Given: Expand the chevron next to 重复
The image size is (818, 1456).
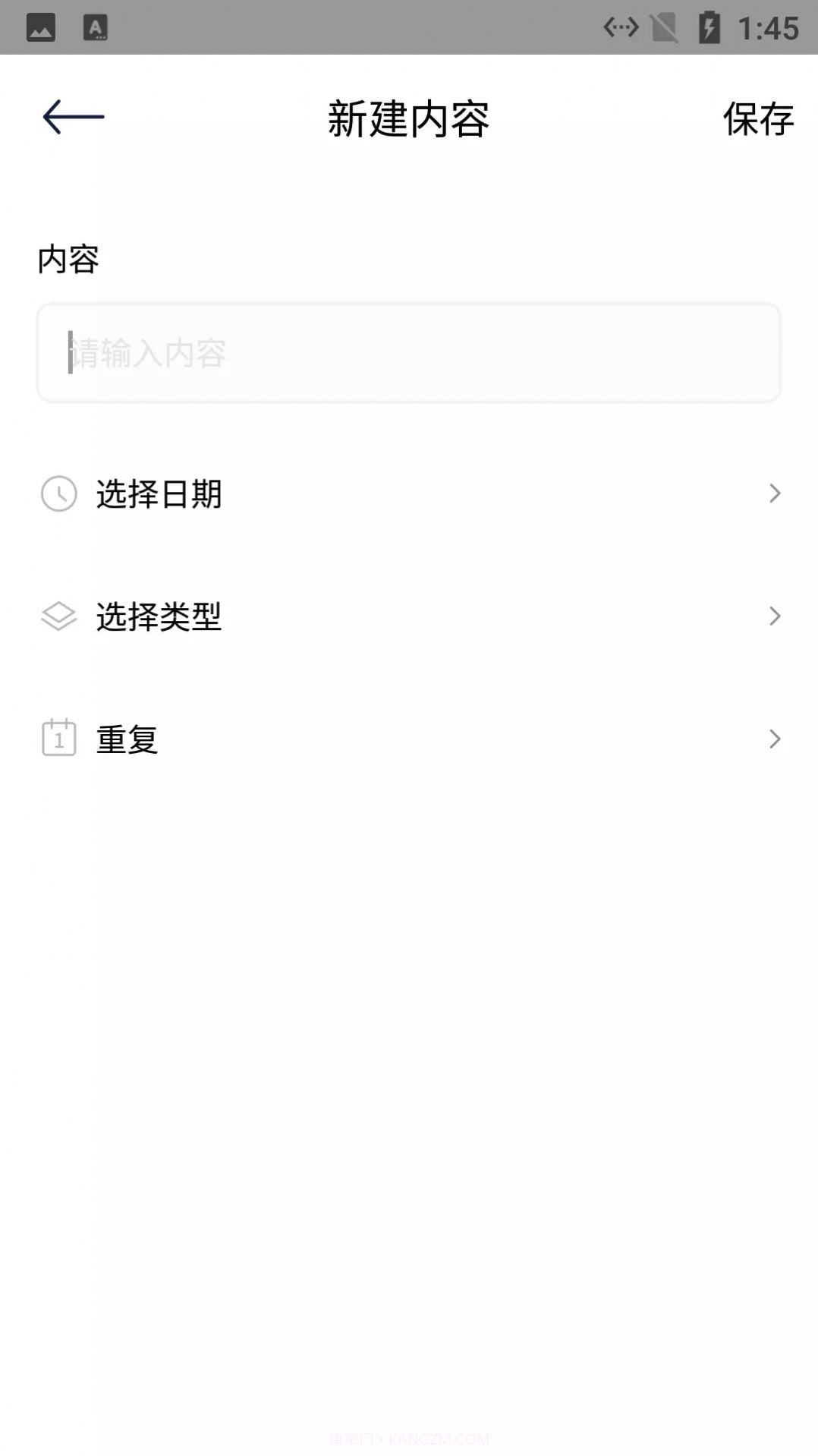Looking at the screenshot, I should [775, 738].
